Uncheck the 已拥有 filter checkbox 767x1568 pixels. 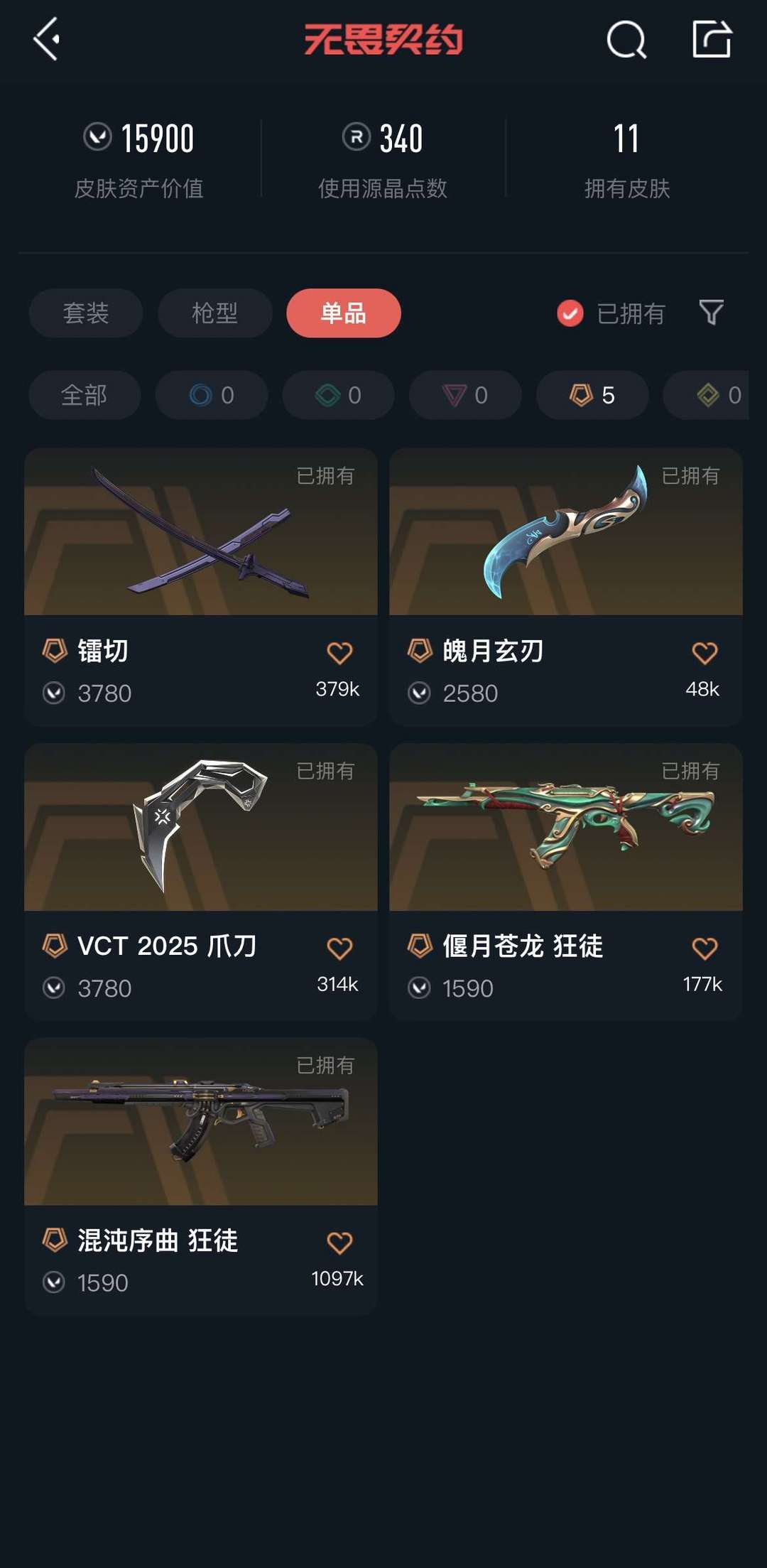click(x=570, y=313)
